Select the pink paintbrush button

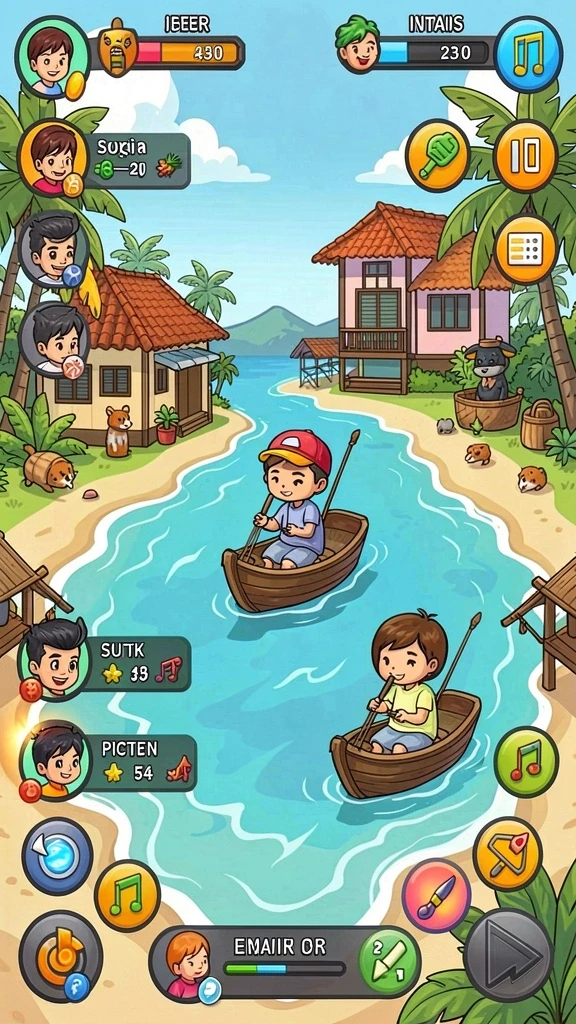click(x=436, y=895)
